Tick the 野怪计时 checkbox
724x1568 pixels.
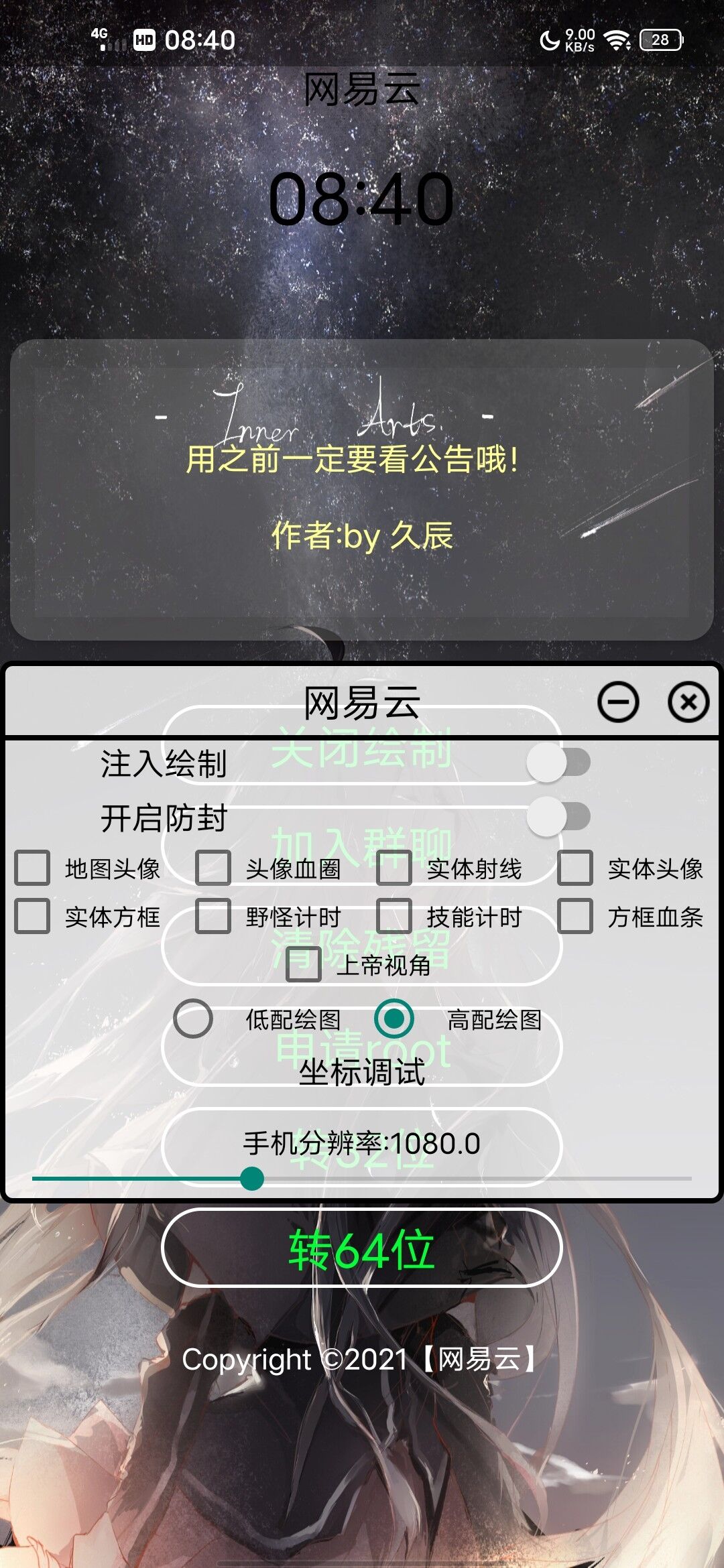[213, 916]
